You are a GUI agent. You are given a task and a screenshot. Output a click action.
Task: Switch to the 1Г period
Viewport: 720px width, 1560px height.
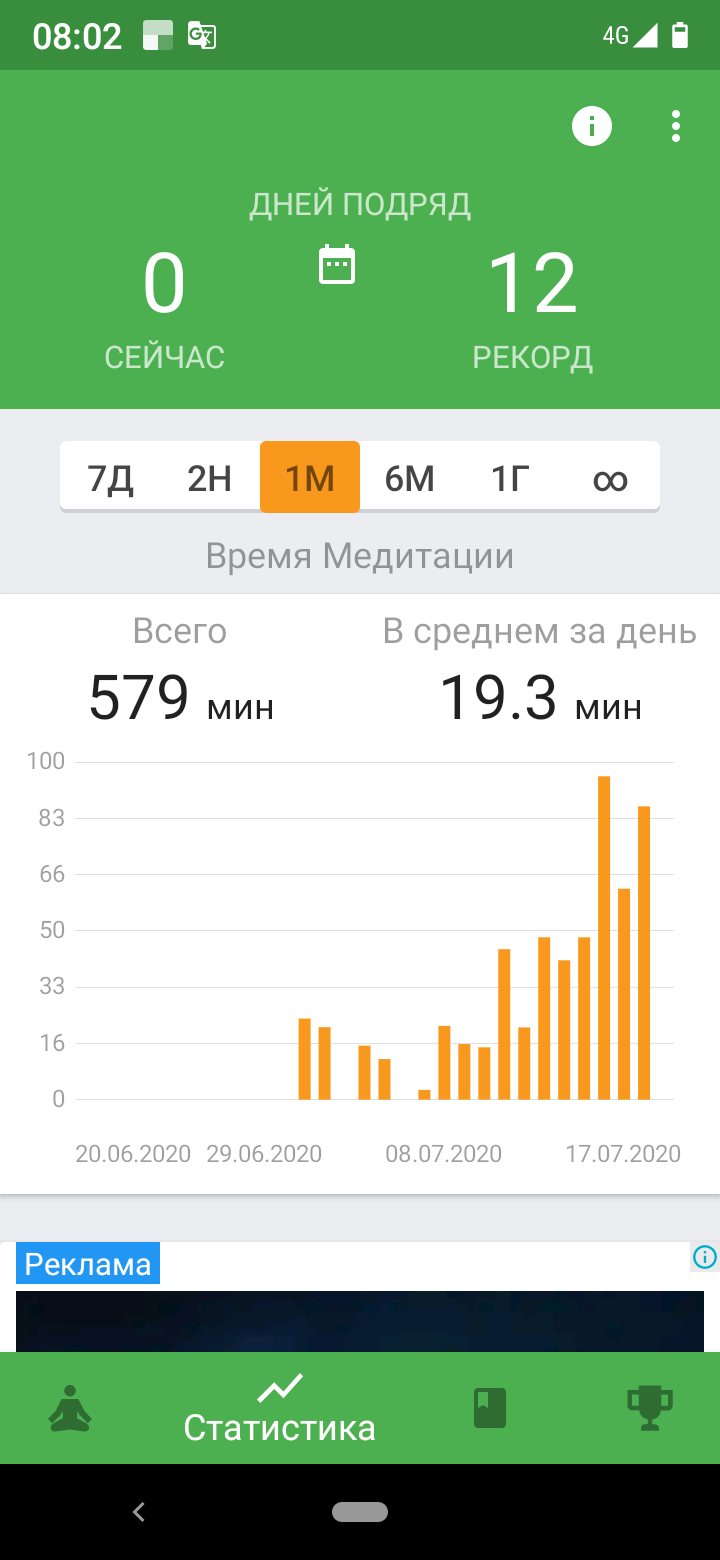pos(509,478)
